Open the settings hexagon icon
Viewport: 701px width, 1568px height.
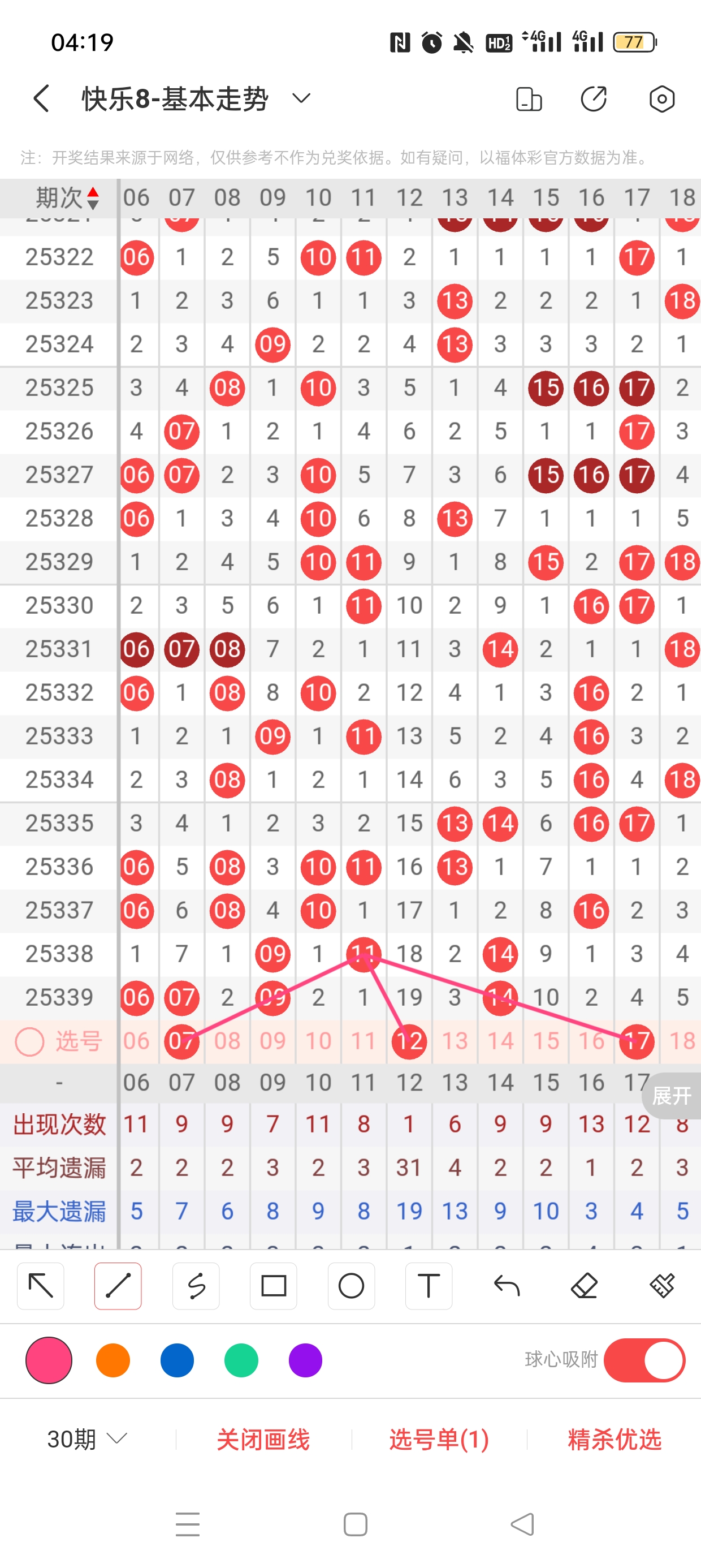661,98
